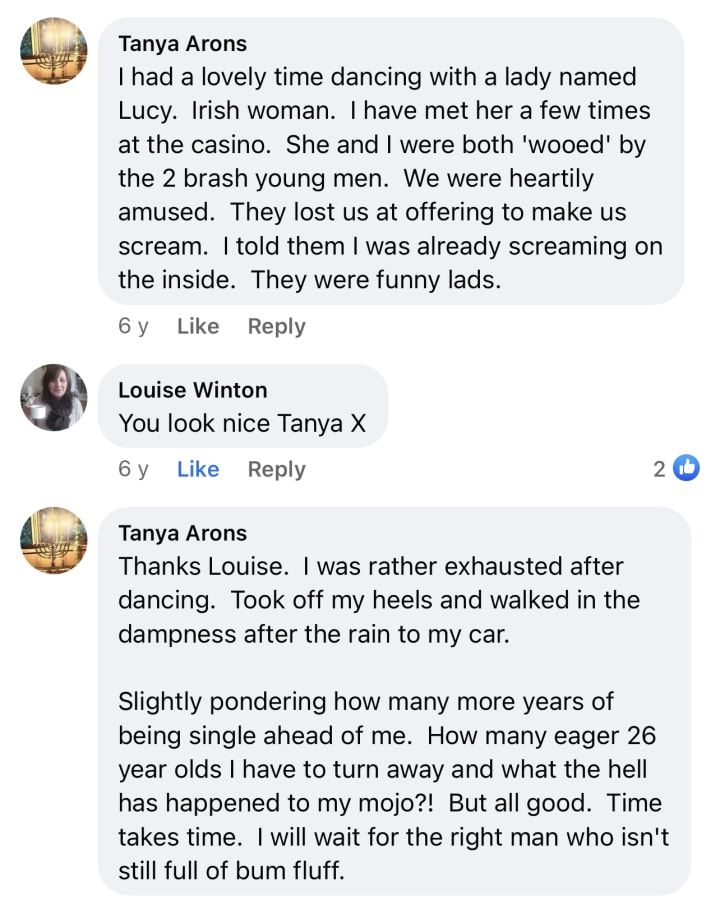The height and width of the screenshot is (900, 720).
Task: Open Louise Winton's profile picture
Action: 54,397
